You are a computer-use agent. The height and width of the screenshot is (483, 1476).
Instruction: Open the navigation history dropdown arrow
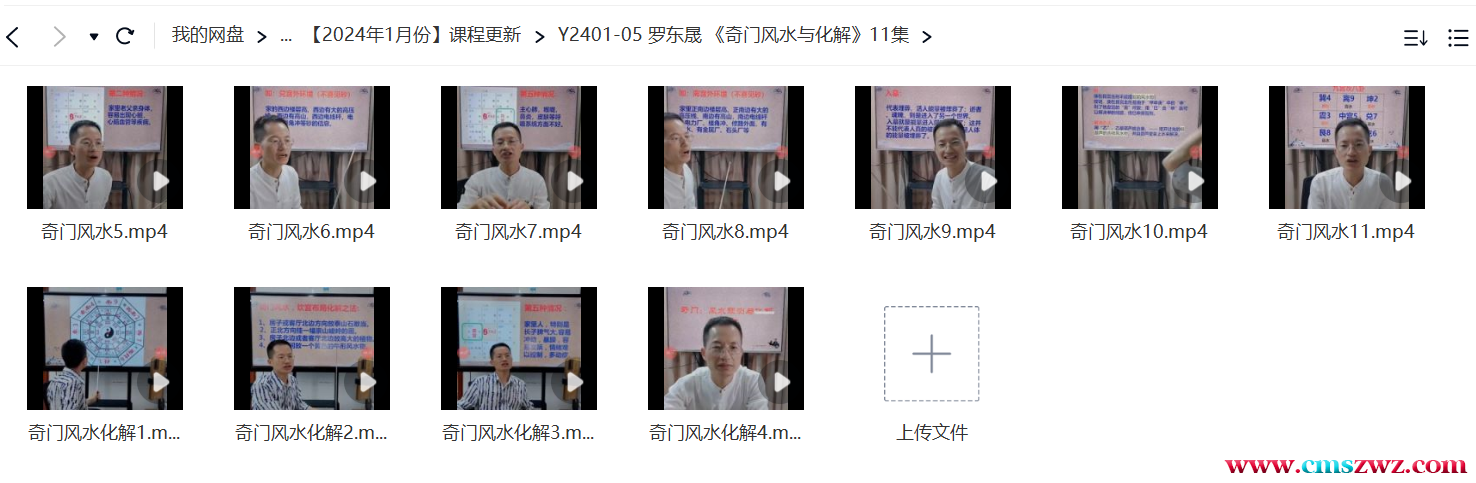click(94, 37)
